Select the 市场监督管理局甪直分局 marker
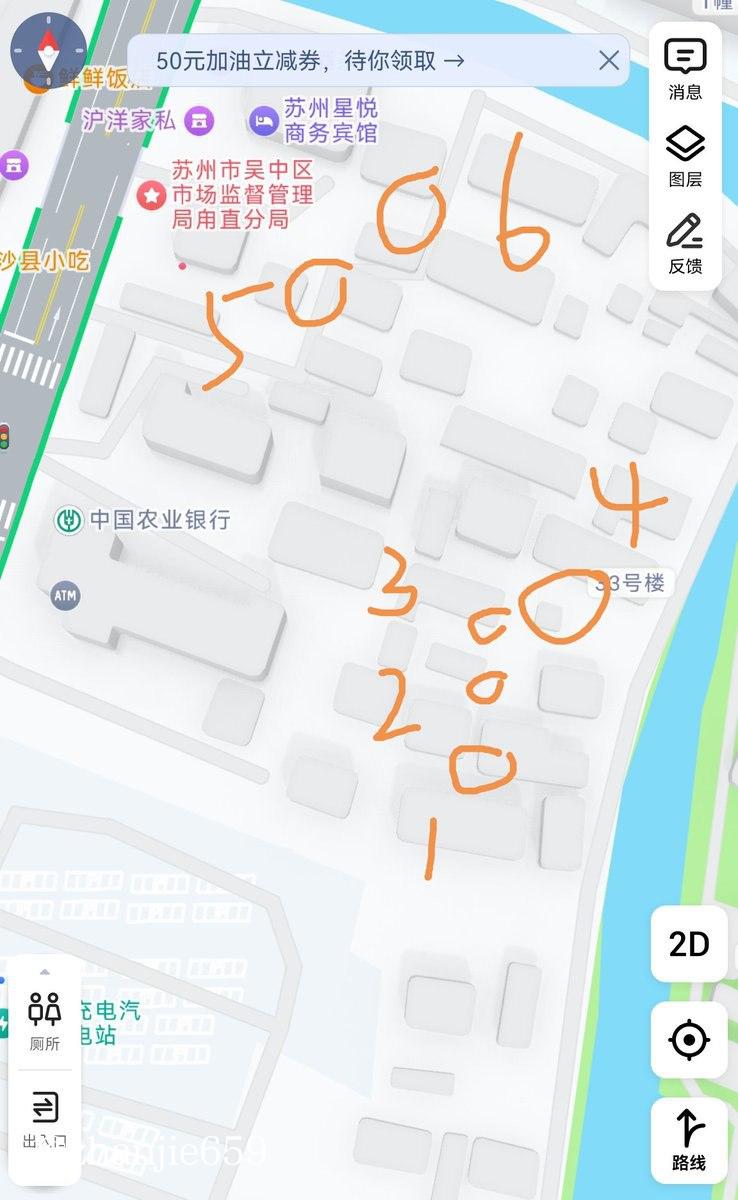This screenshot has height=1200, width=738. (x=151, y=195)
